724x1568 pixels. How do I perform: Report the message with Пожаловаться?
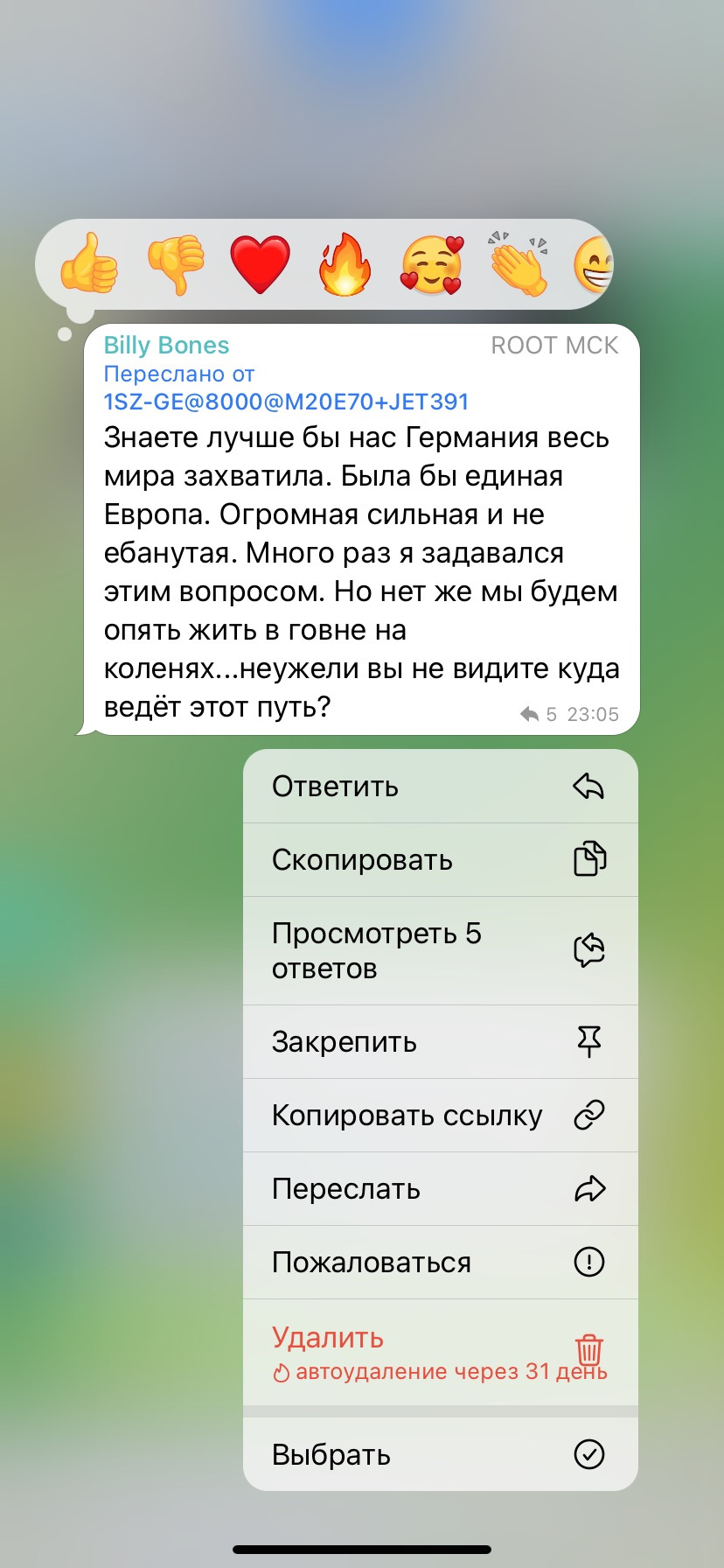click(441, 1263)
